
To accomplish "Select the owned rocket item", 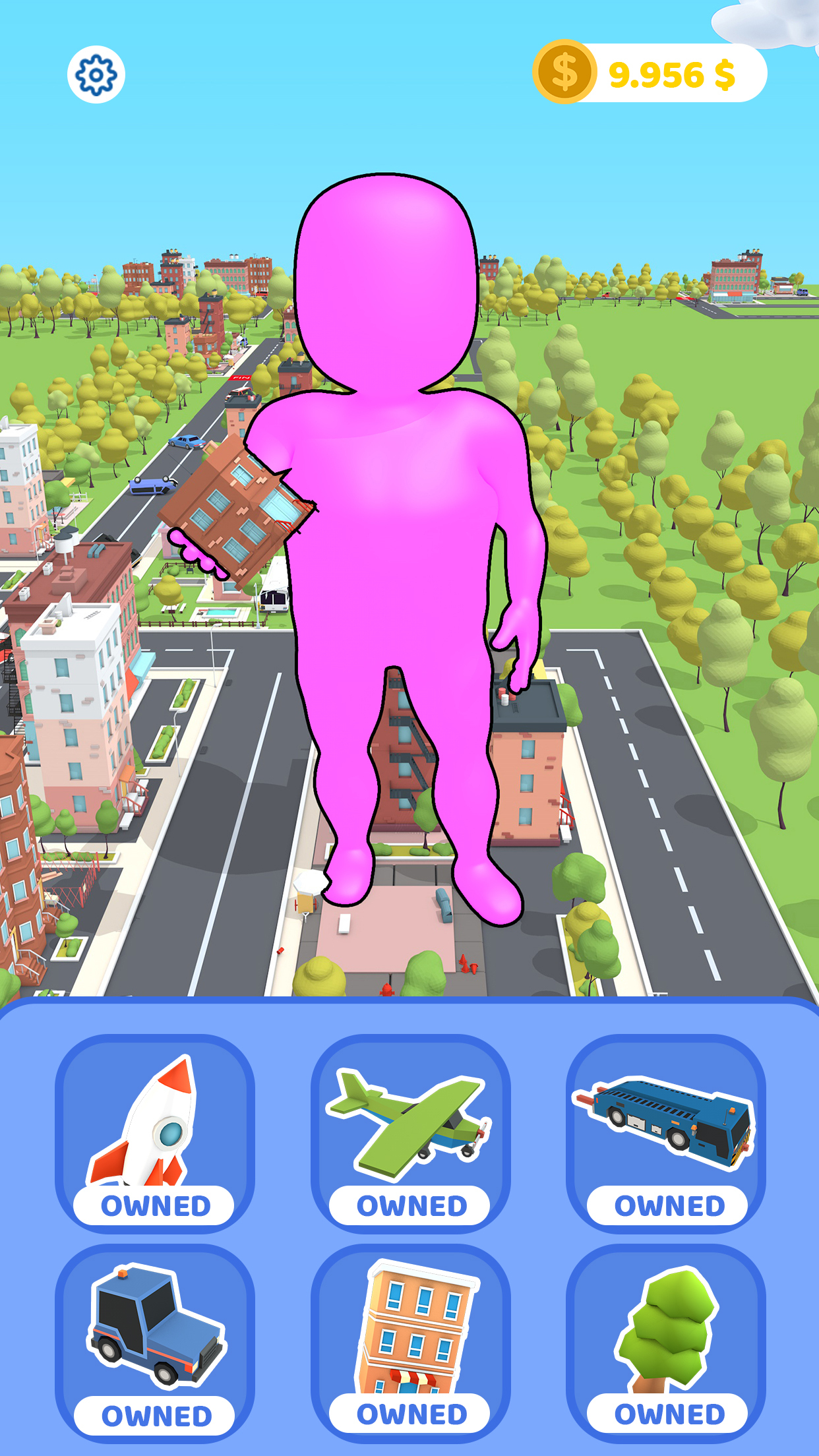I will (x=154, y=1133).
